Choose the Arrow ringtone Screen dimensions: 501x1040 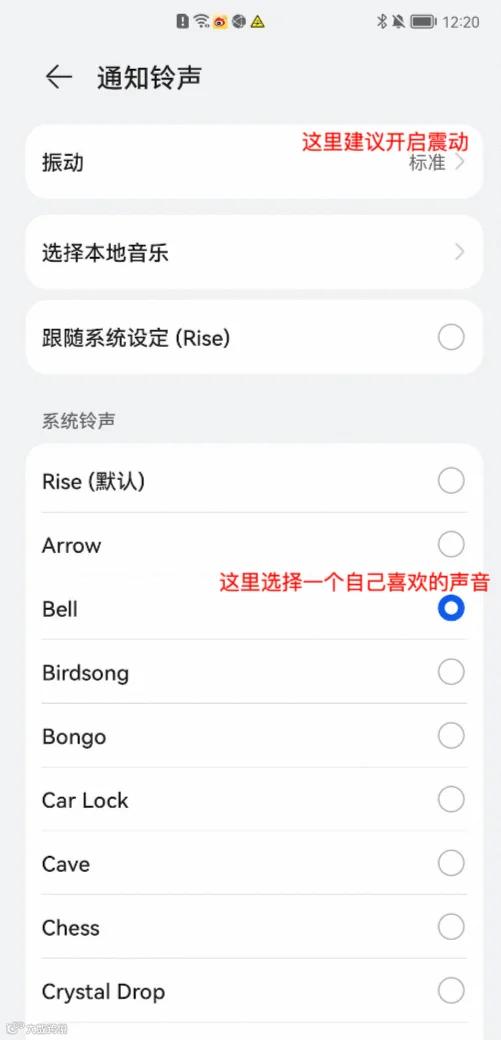(254, 545)
